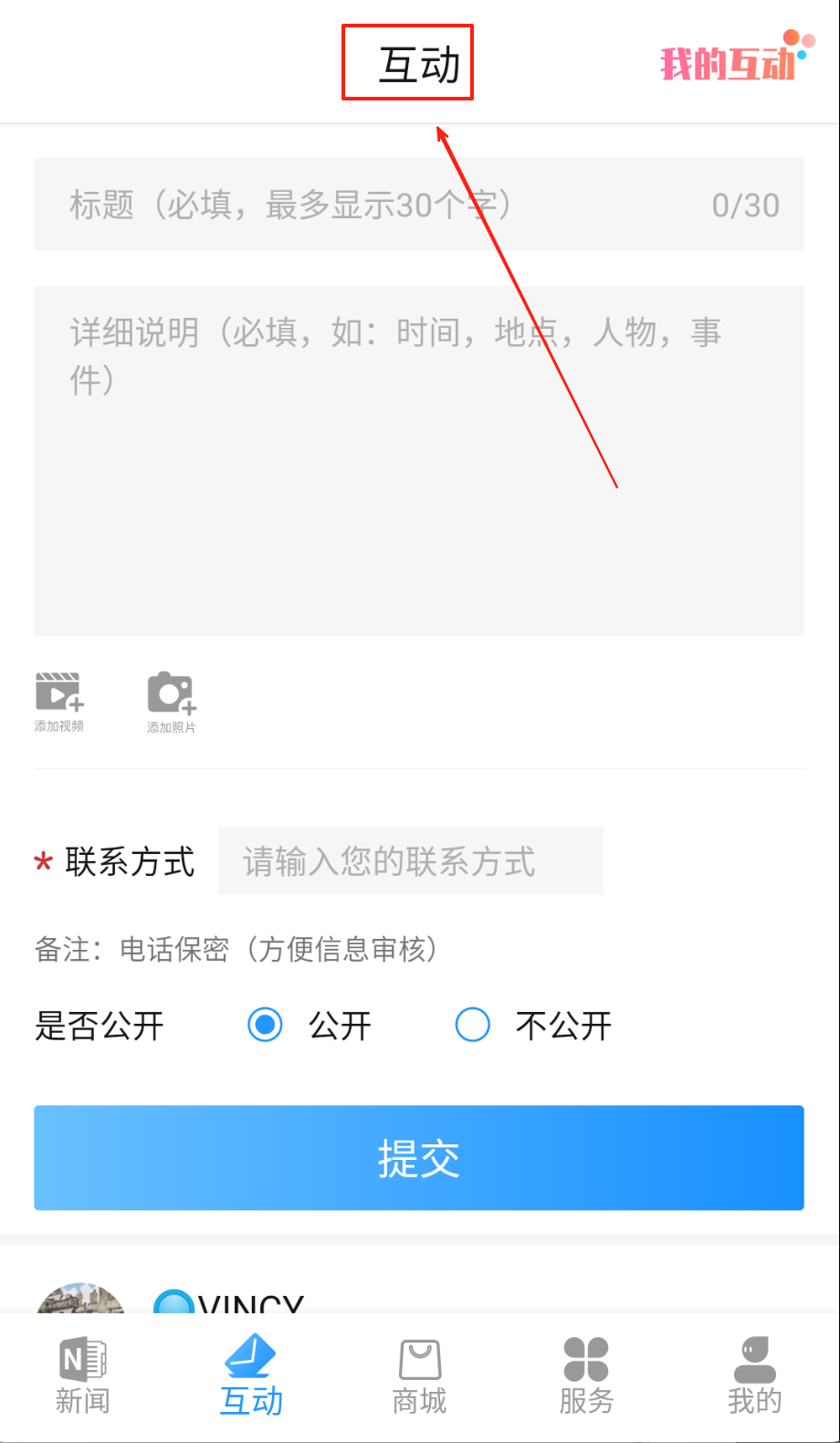Select the 公开 radio option
The image size is (840, 1443).
click(266, 1025)
